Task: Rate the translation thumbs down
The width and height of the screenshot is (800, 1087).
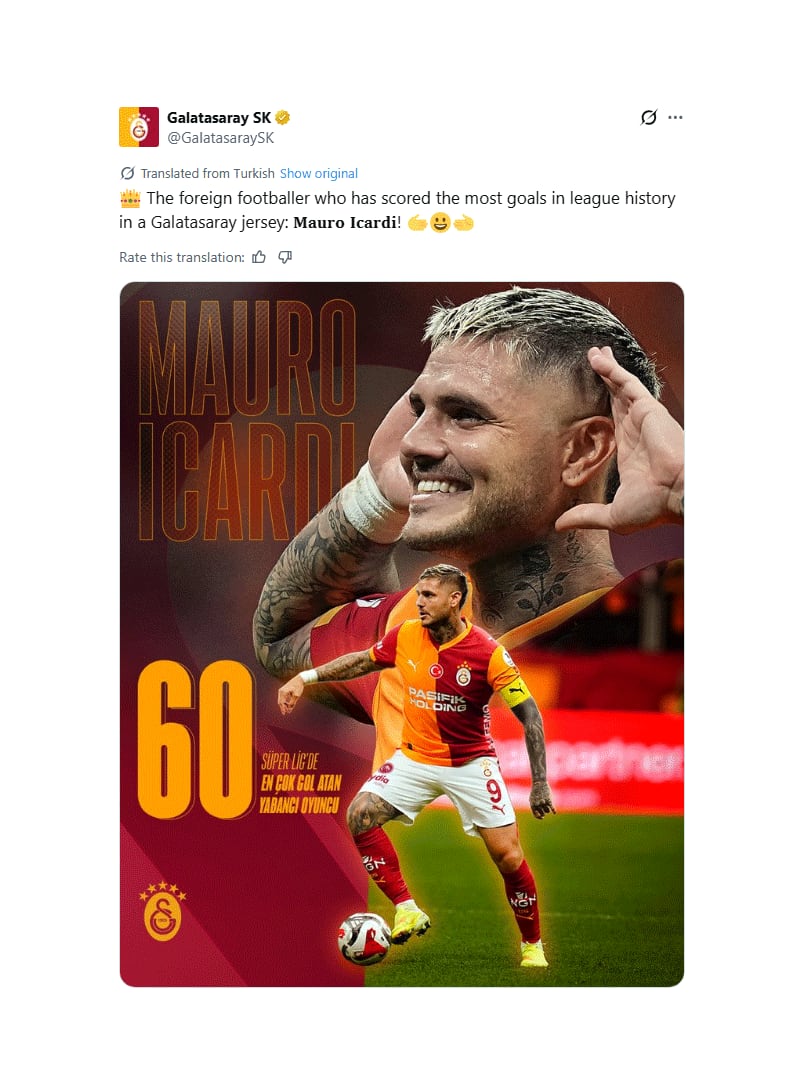Action: pyautogui.click(x=285, y=257)
